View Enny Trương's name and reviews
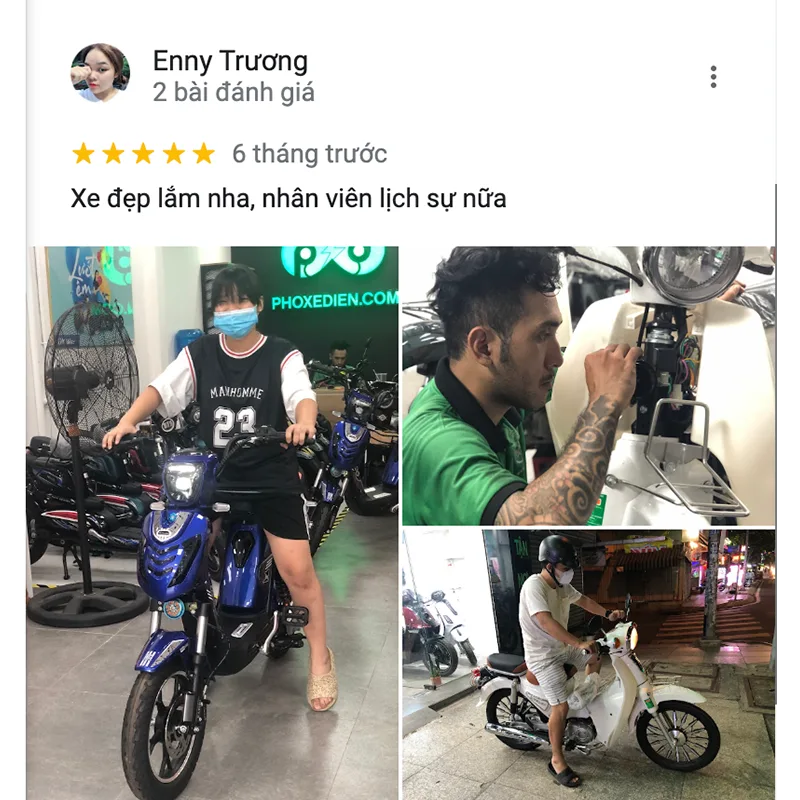Screen dimensions: 800x800 pos(230,61)
